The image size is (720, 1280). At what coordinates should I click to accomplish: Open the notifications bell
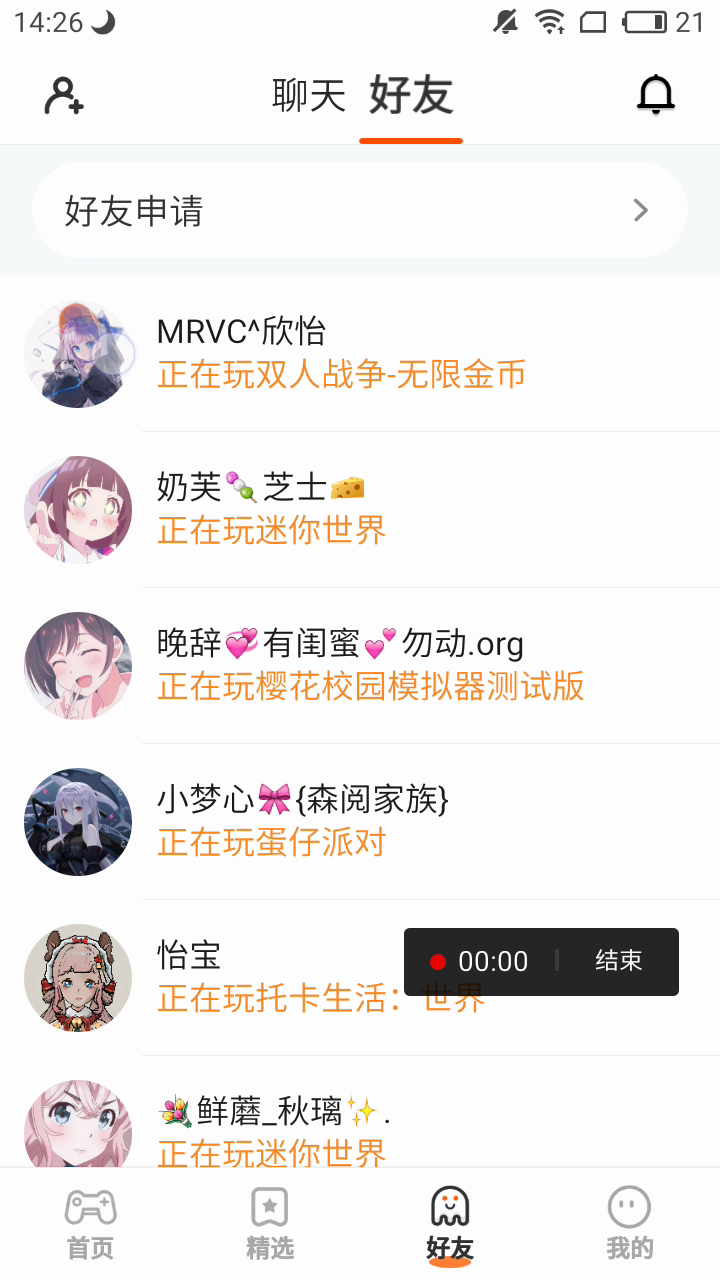656,96
